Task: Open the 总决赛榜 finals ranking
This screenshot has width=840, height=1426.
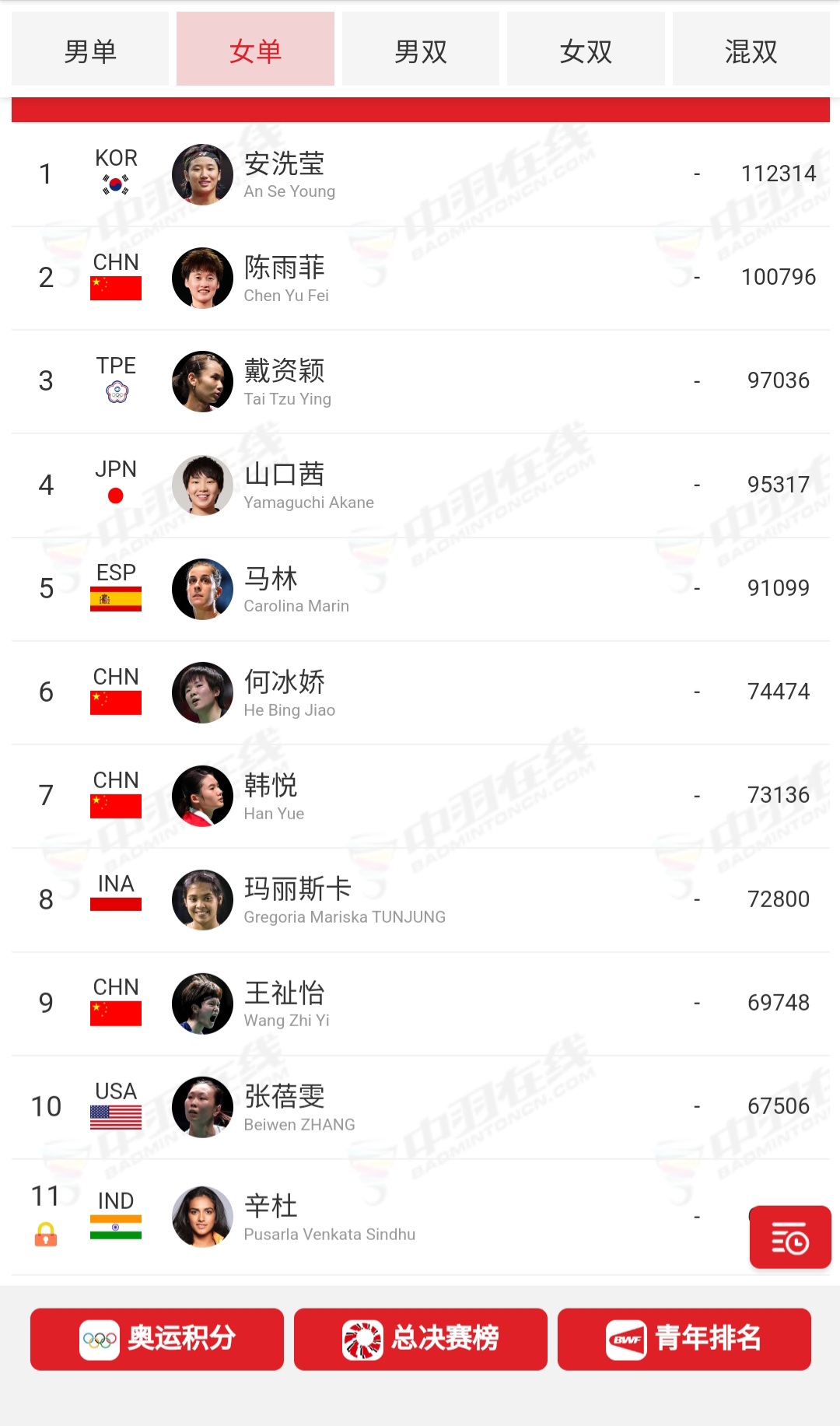Action: pyautogui.click(x=420, y=1339)
